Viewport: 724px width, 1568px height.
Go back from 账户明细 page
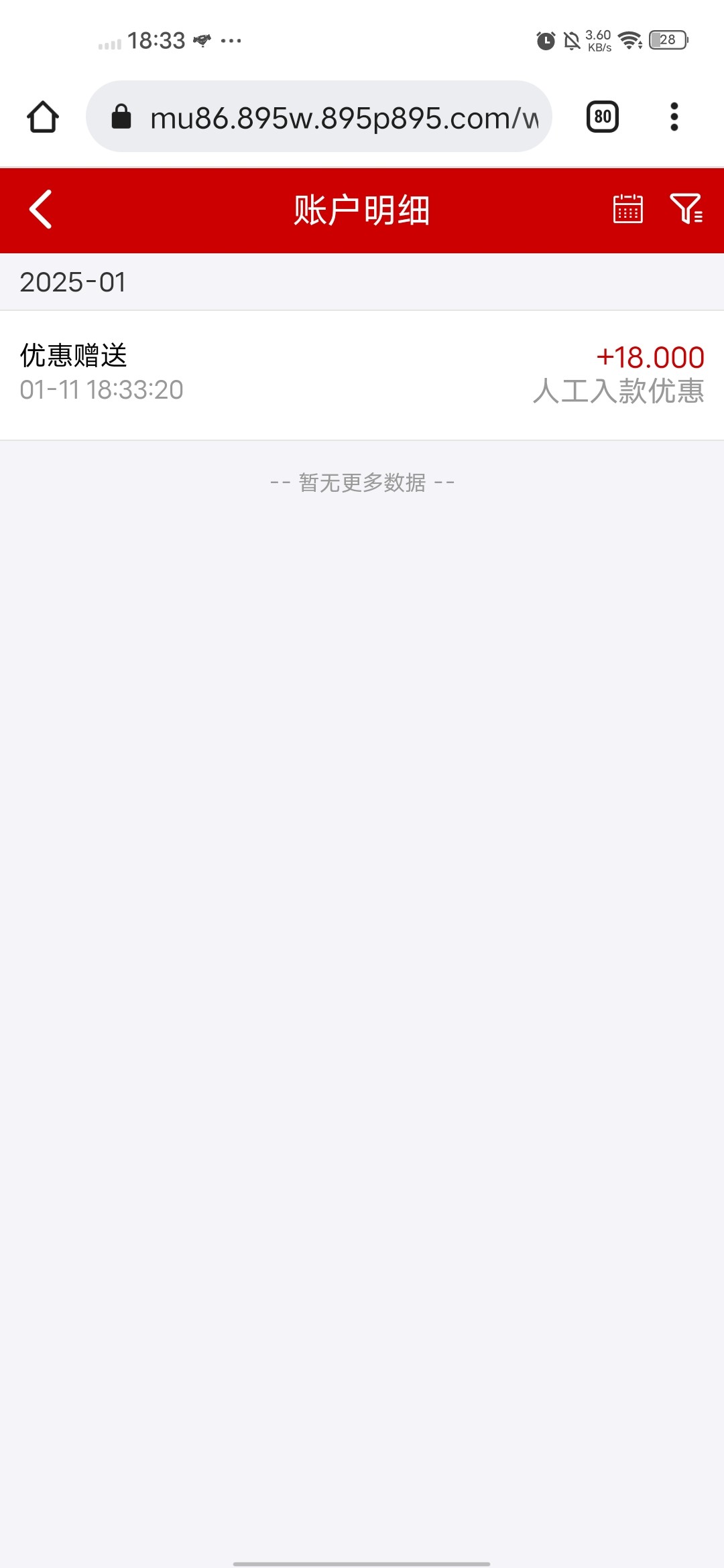click(x=41, y=210)
